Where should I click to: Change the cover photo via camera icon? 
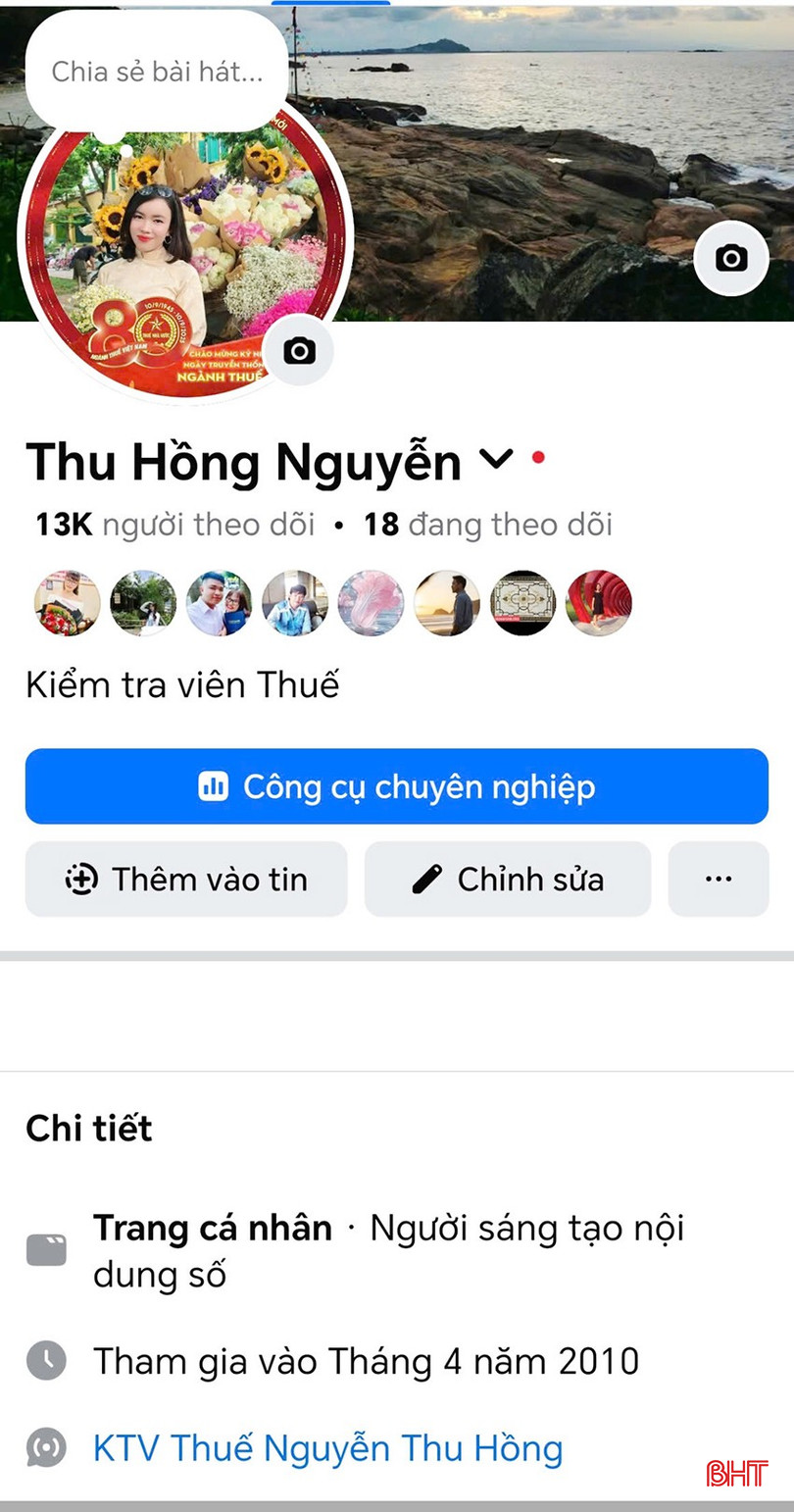pos(730,258)
